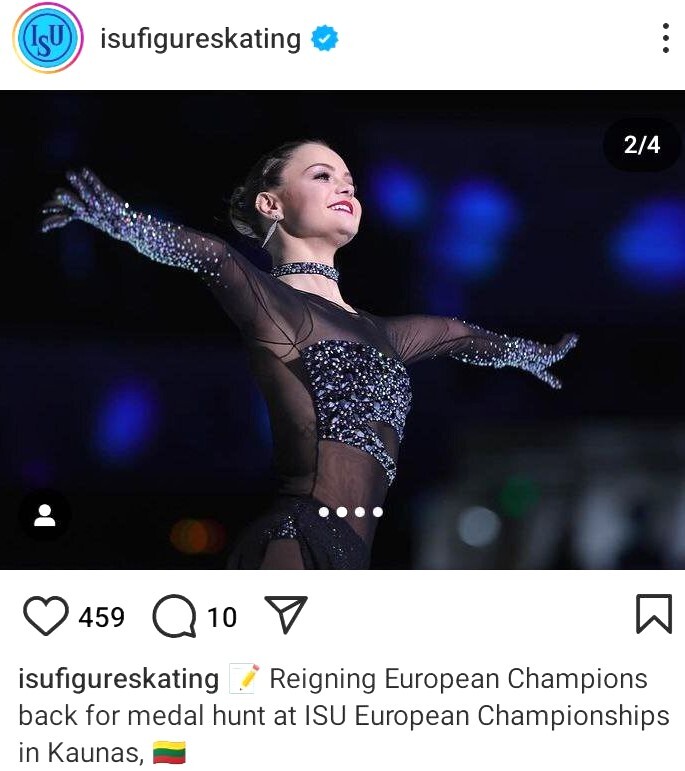The width and height of the screenshot is (685, 771).
Task: View the 459 likes list
Action: click(102, 617)
